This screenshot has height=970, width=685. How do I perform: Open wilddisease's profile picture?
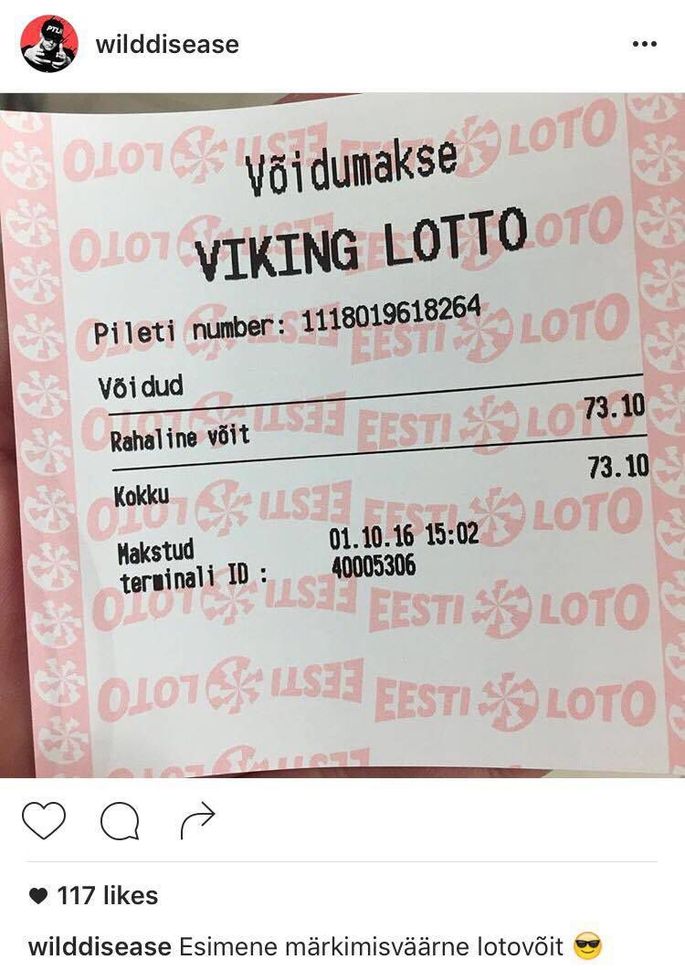coord(48,44)
